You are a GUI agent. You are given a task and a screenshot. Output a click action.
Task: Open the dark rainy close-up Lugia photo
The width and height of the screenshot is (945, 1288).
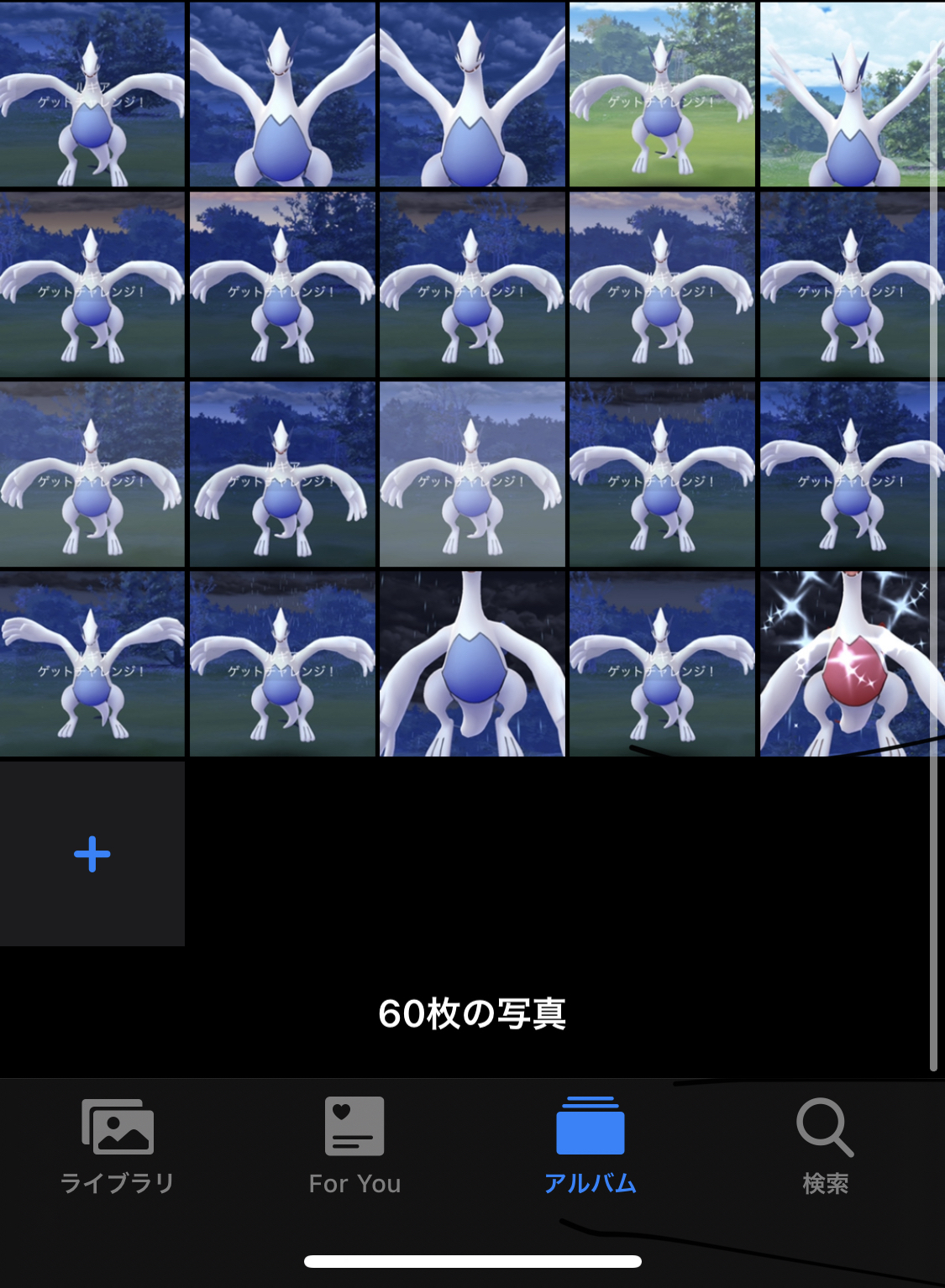coord(472,664)
